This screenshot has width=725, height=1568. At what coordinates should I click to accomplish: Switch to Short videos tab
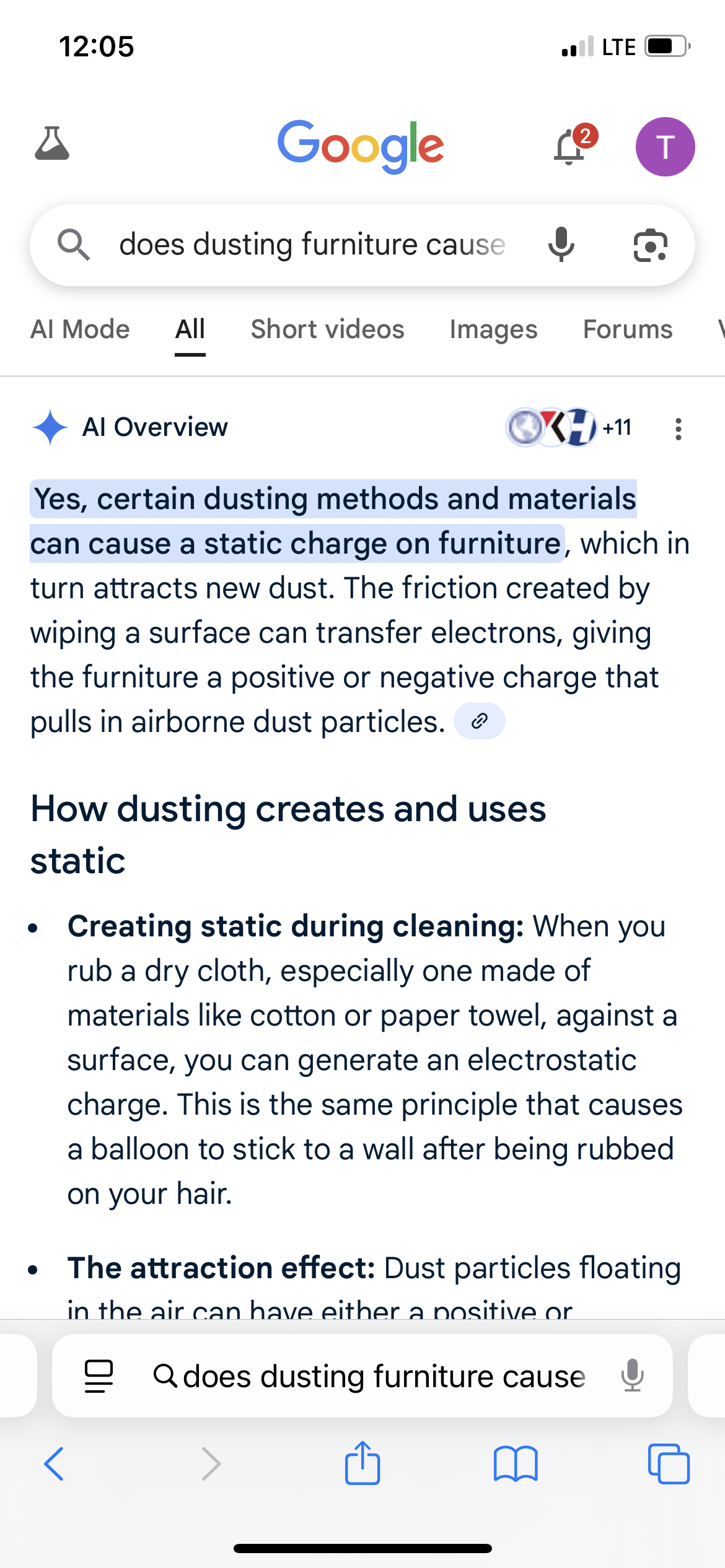coord(327,329)
